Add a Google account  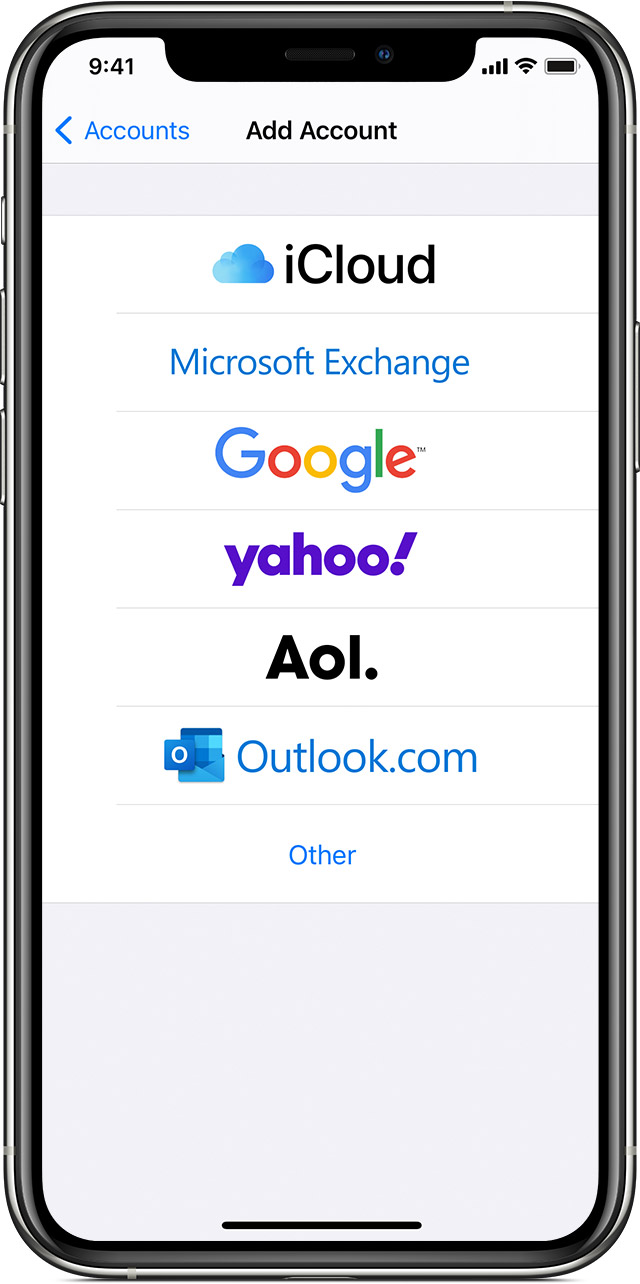tap(320, 460)
